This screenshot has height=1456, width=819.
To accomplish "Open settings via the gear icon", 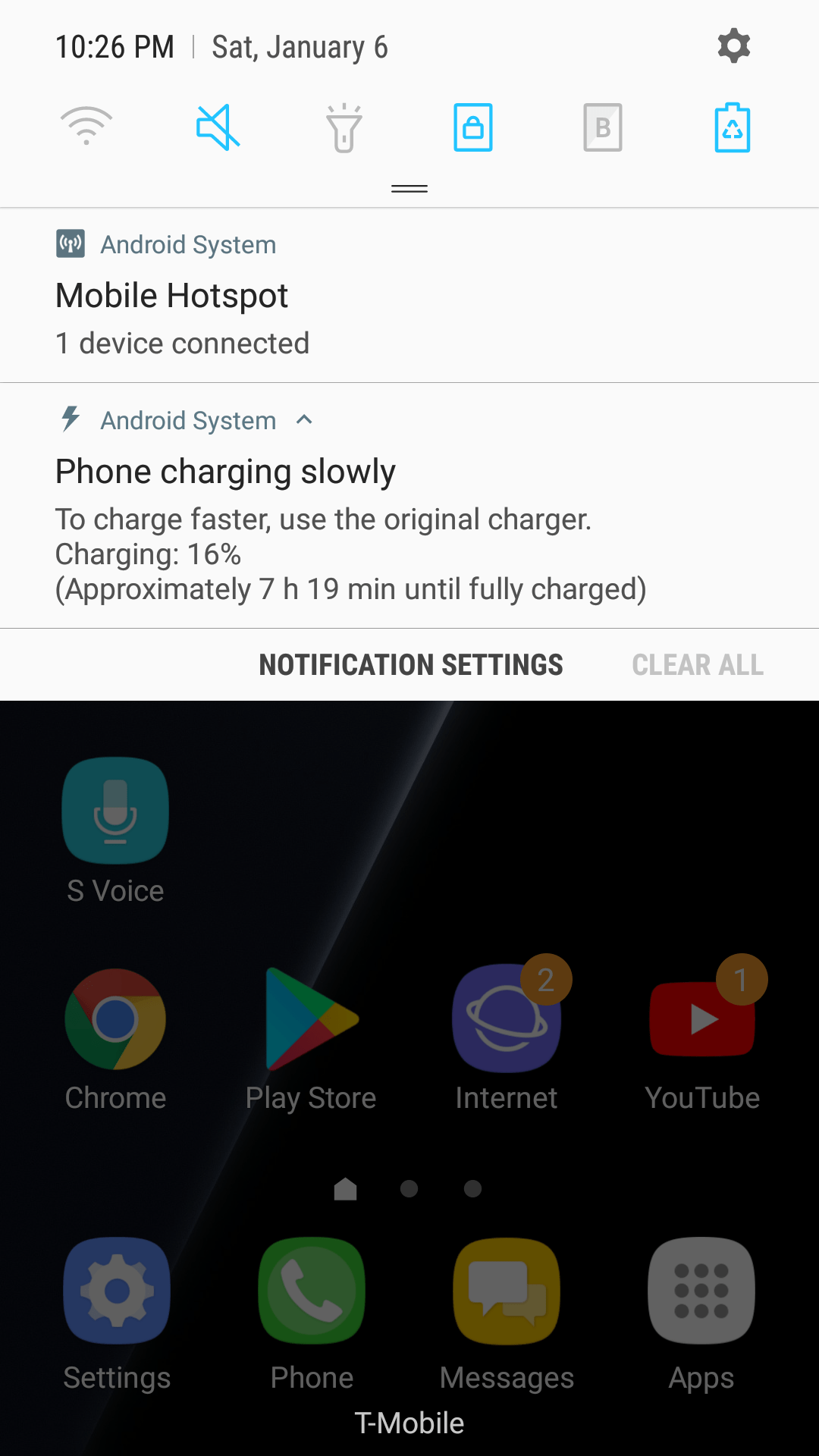I will point(733,46).
